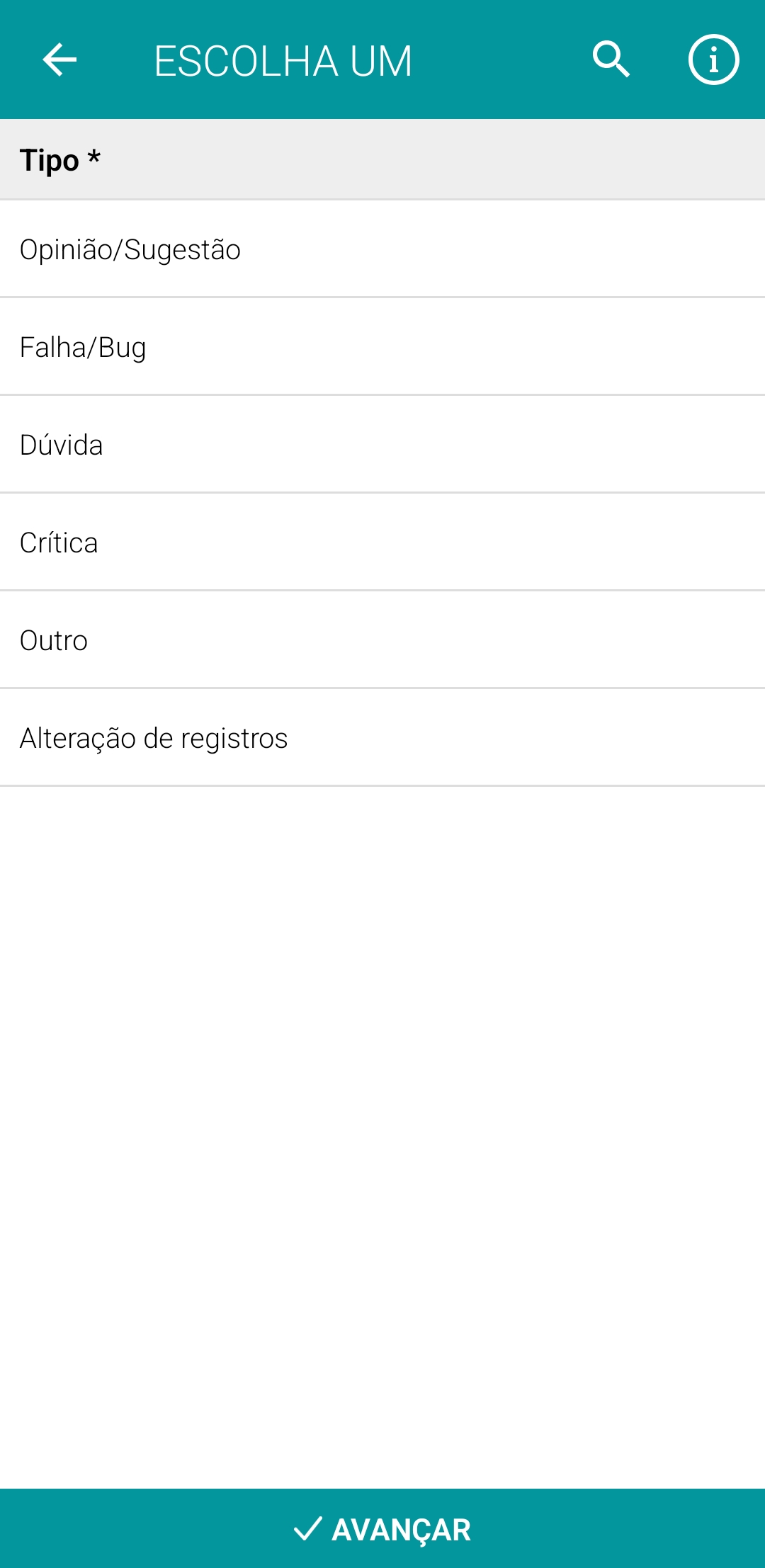The width and height of the screenshot is (765, 1568).
Task: Open the required Tipo field list
Action: (382, 159)
